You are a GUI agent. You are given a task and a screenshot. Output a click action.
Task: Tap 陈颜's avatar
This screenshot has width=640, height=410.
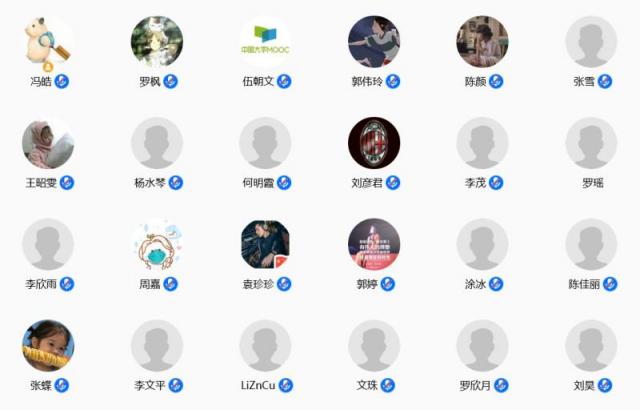click(482, 41)
